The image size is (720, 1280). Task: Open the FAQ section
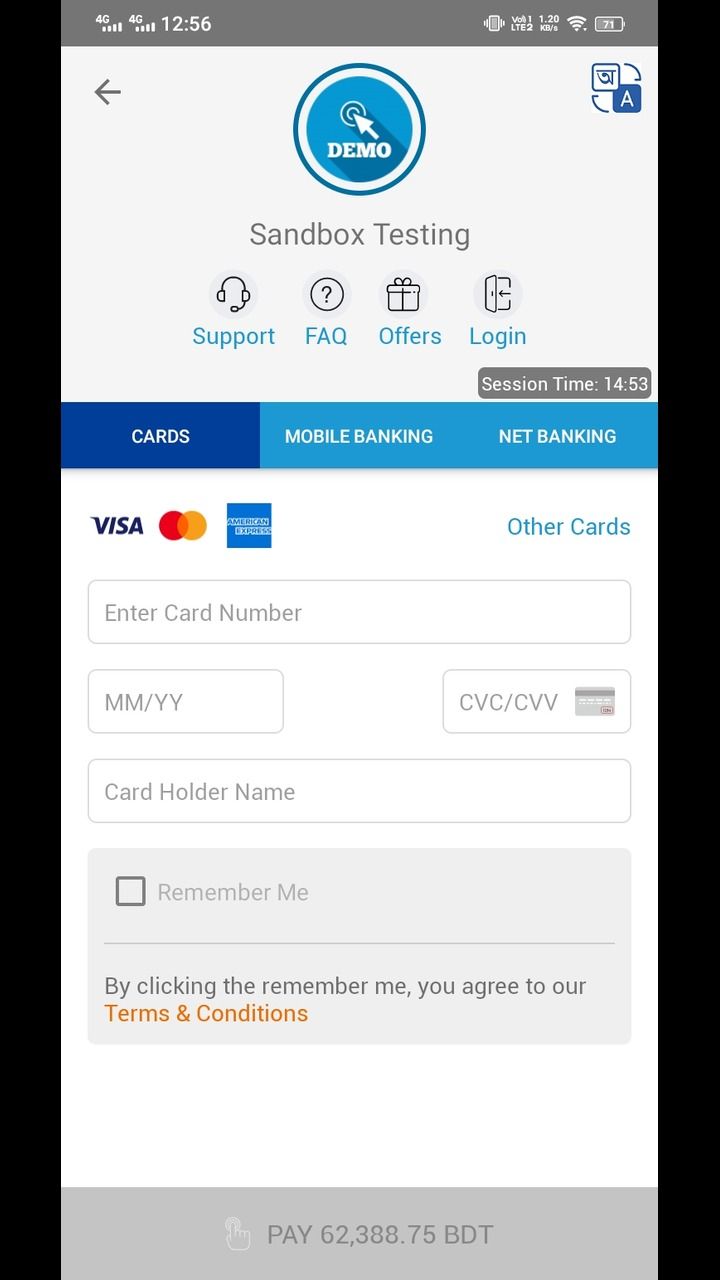326,312
